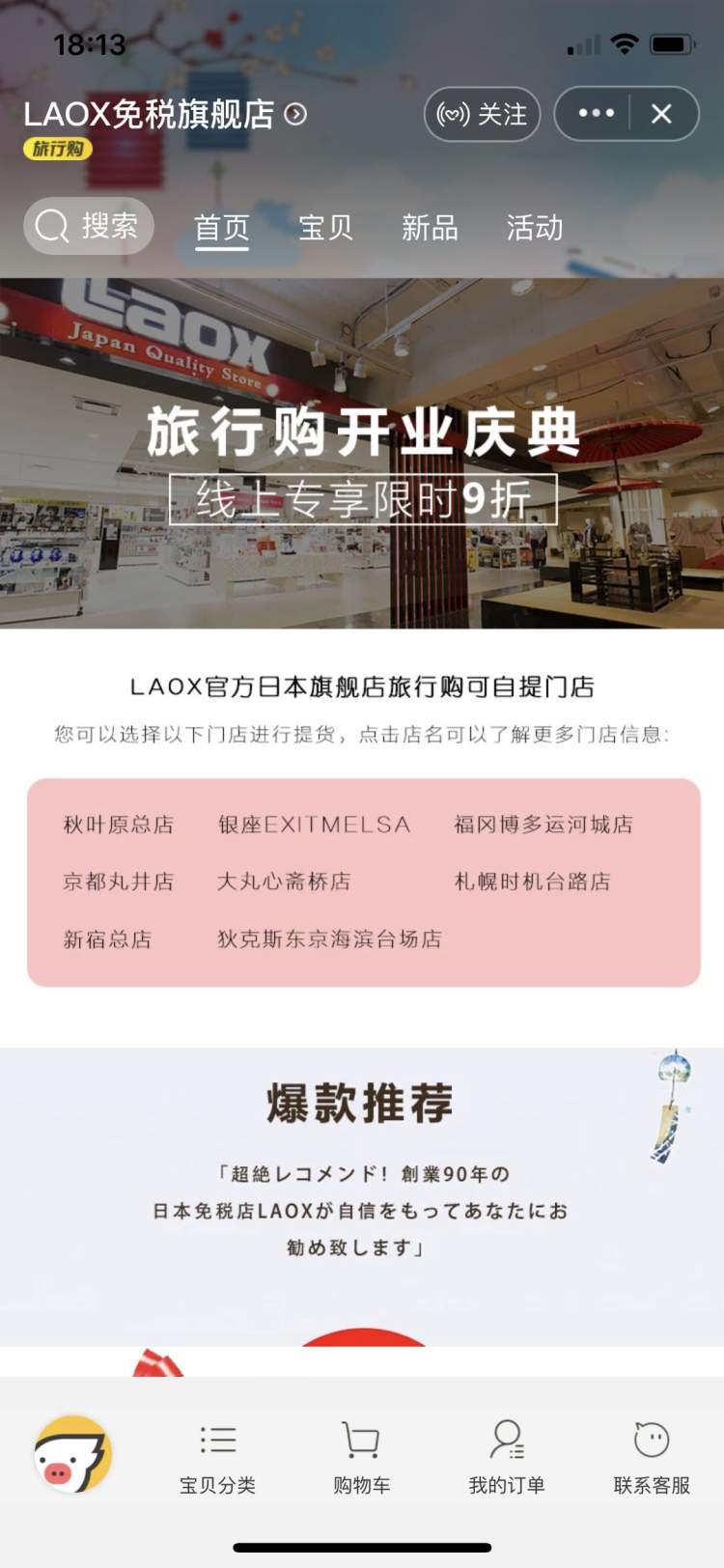
Task: Open 联系客服 customer service chat icon
Action: (651, 1455)
